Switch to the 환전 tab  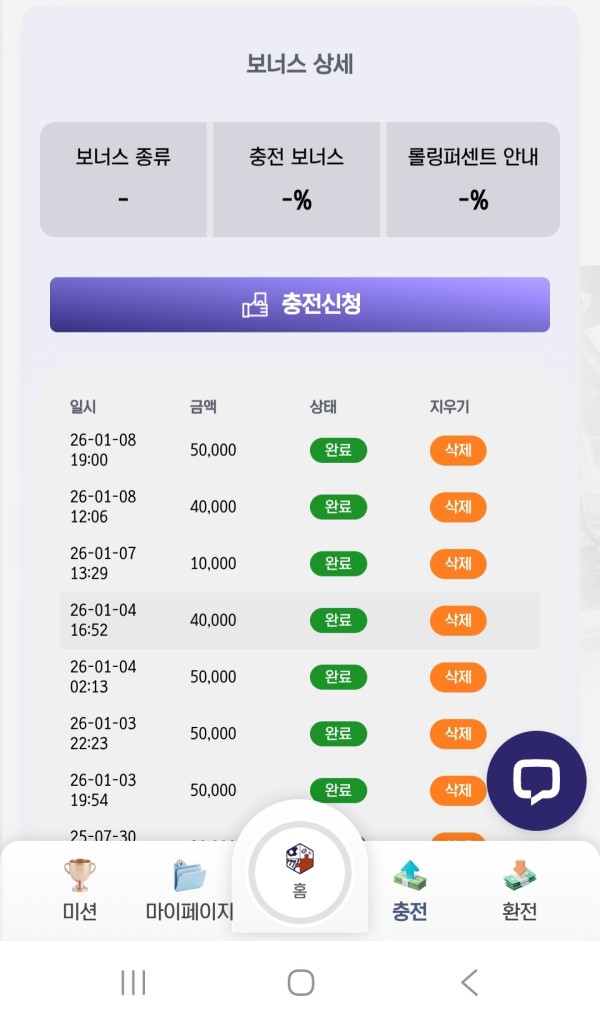519,890
